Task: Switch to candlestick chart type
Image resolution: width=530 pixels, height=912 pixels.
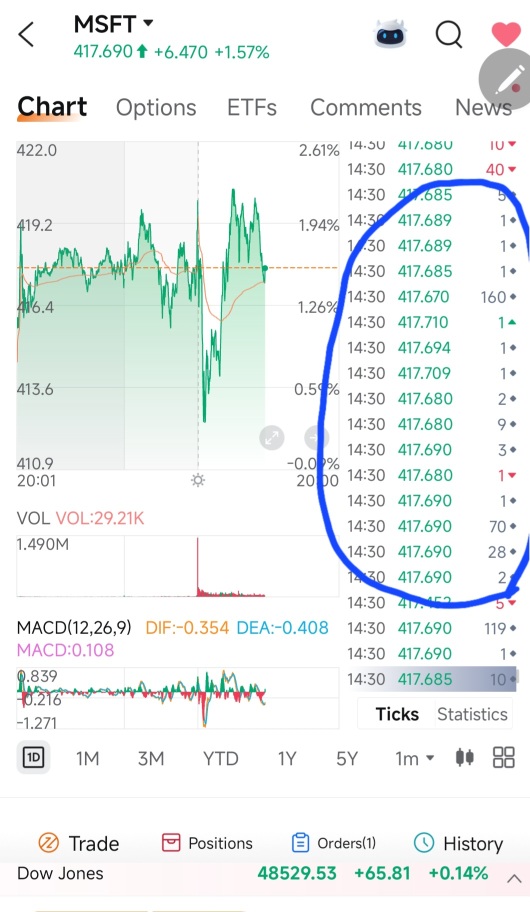Action: click(x=464, y=757)
